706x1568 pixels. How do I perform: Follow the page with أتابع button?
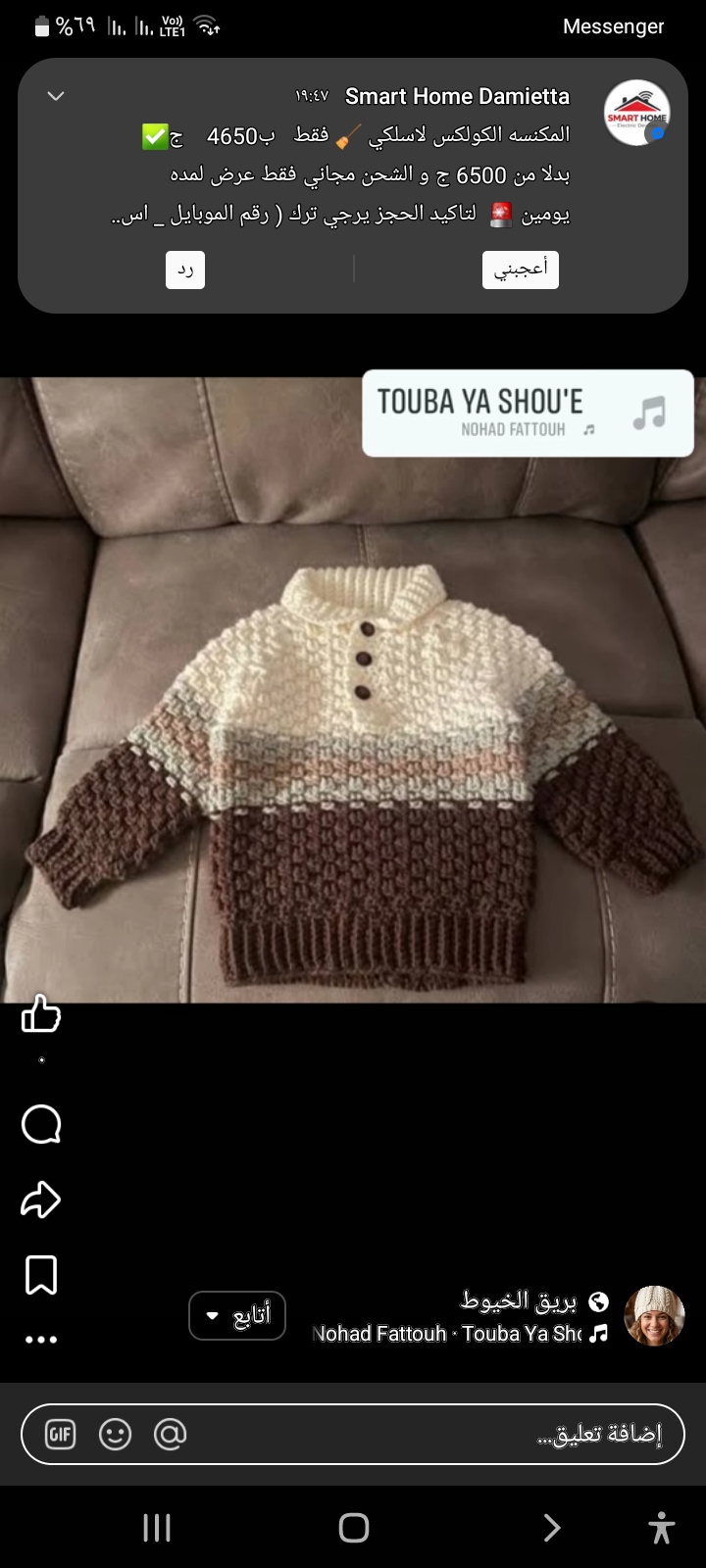click(x=237, y=1315)
